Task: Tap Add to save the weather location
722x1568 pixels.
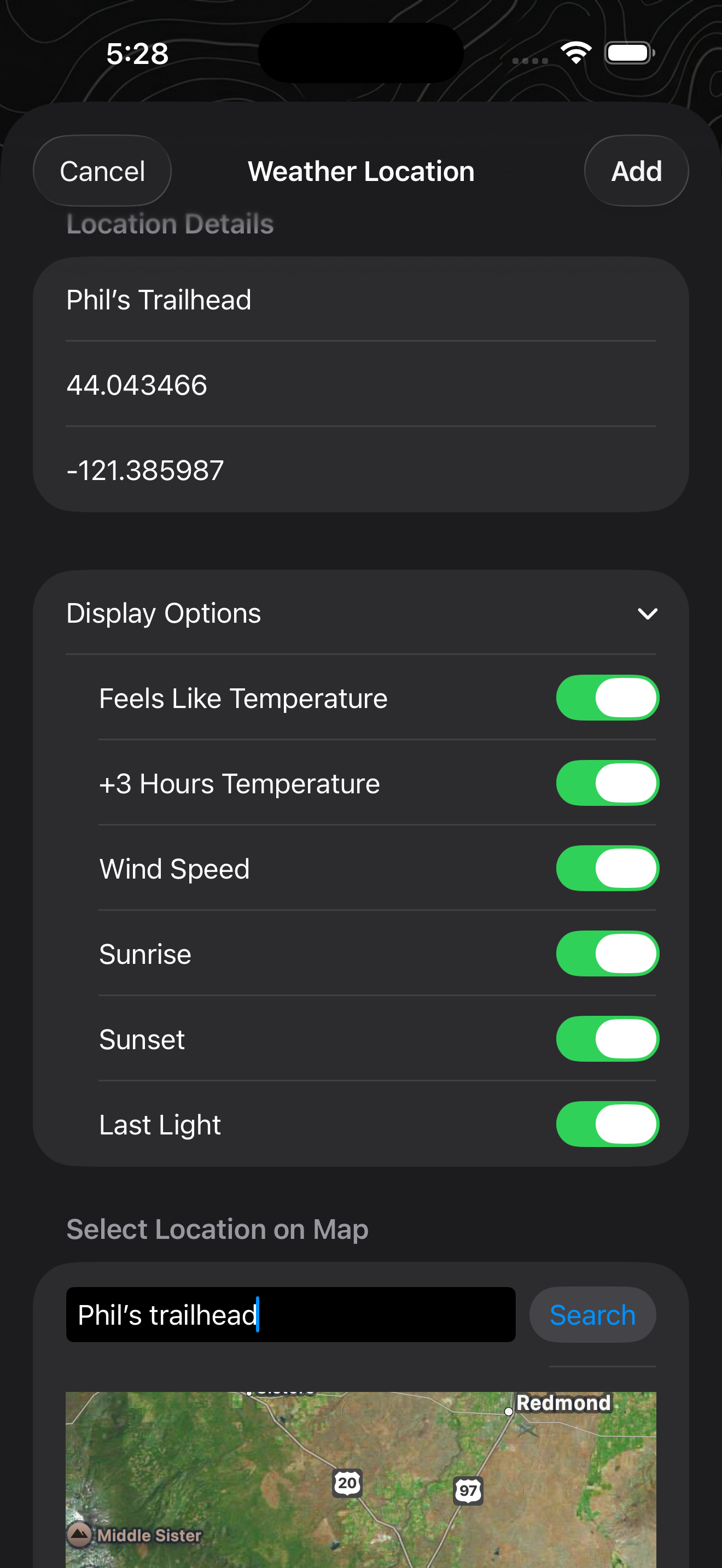Action: [636, 171]
